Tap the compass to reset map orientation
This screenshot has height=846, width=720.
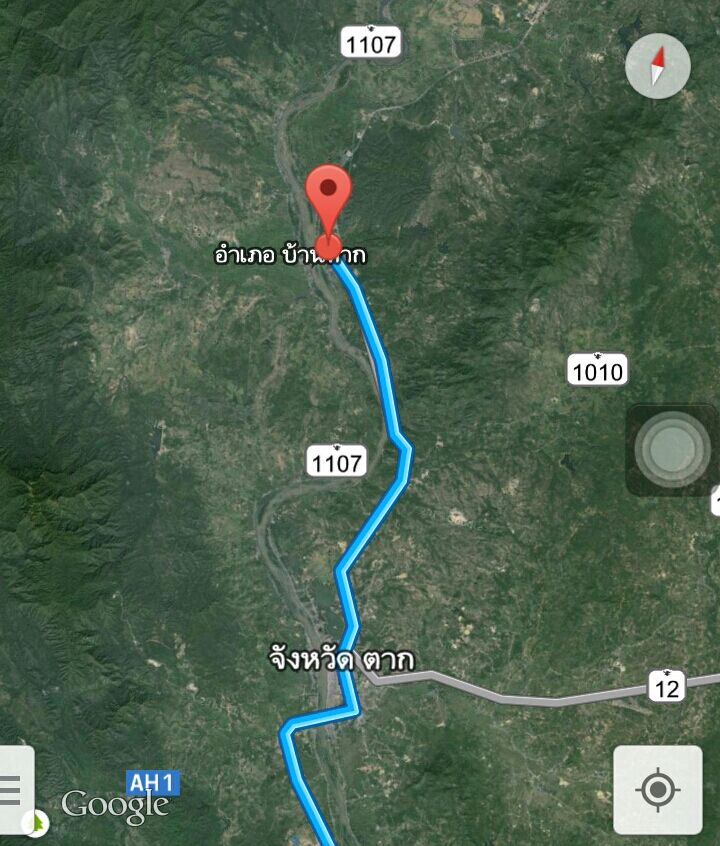(x=657, y=66)
